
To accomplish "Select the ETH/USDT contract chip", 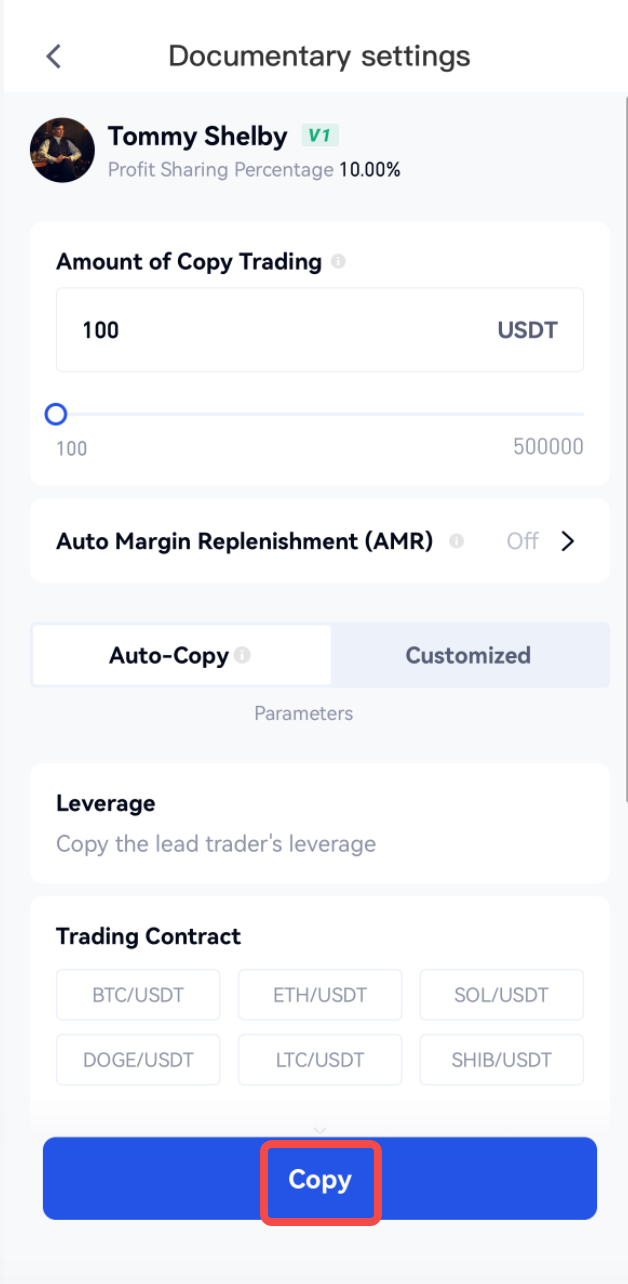I will (x=320, y=995).
